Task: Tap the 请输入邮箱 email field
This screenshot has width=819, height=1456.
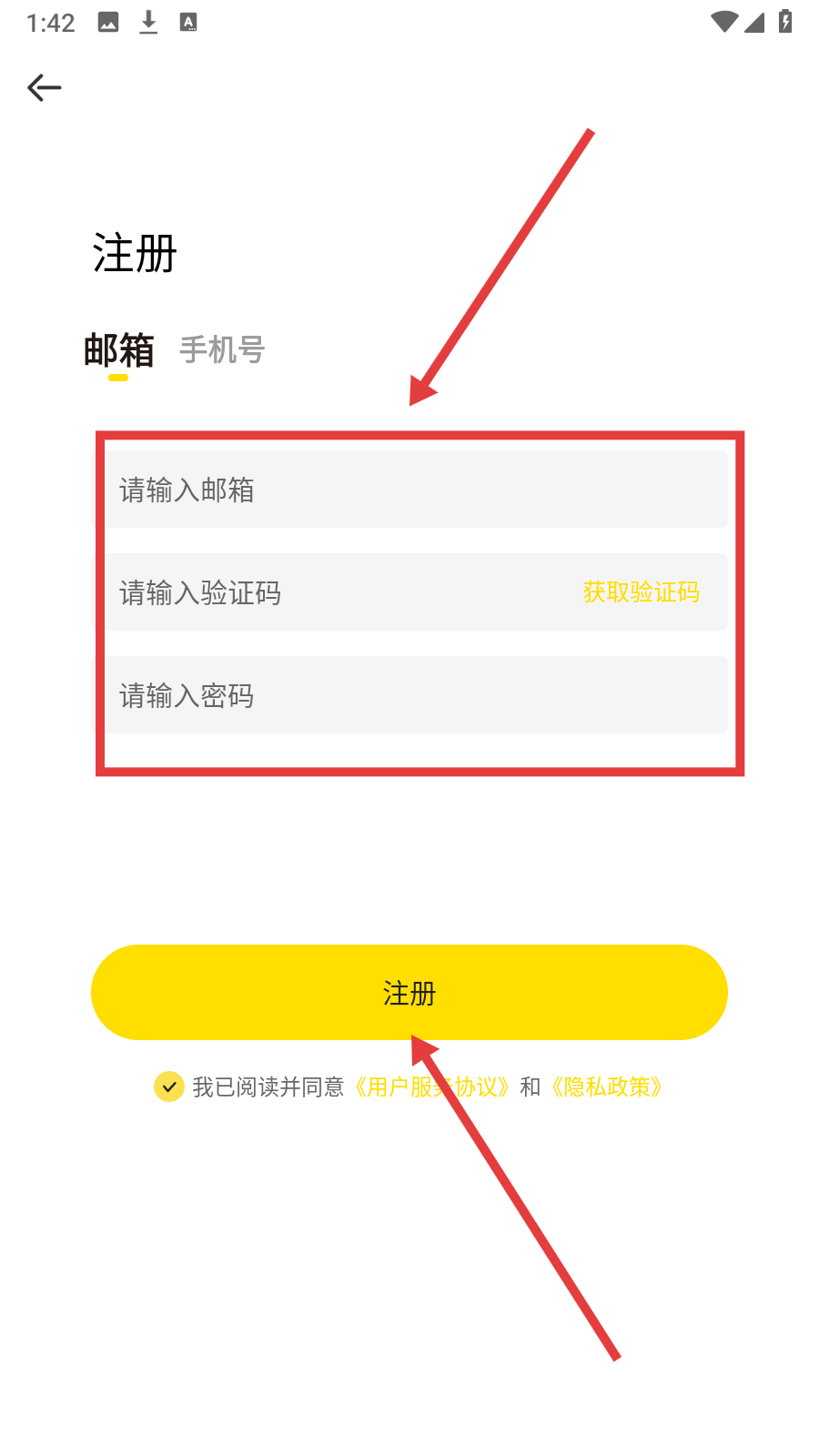Action: click(x=416, y=490)
